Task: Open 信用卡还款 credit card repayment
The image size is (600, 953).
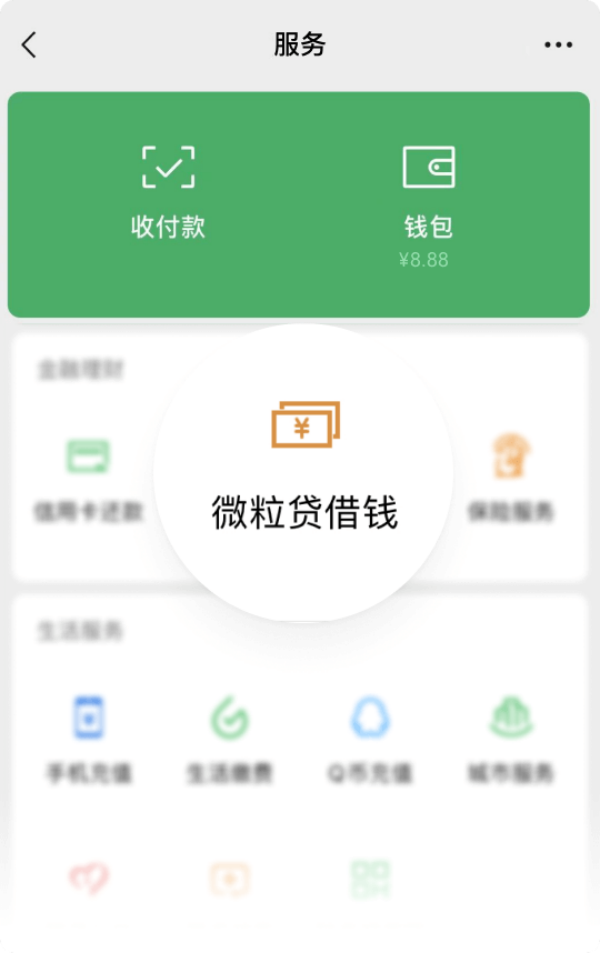Action: pyautogui.click(x=88, y=480)
